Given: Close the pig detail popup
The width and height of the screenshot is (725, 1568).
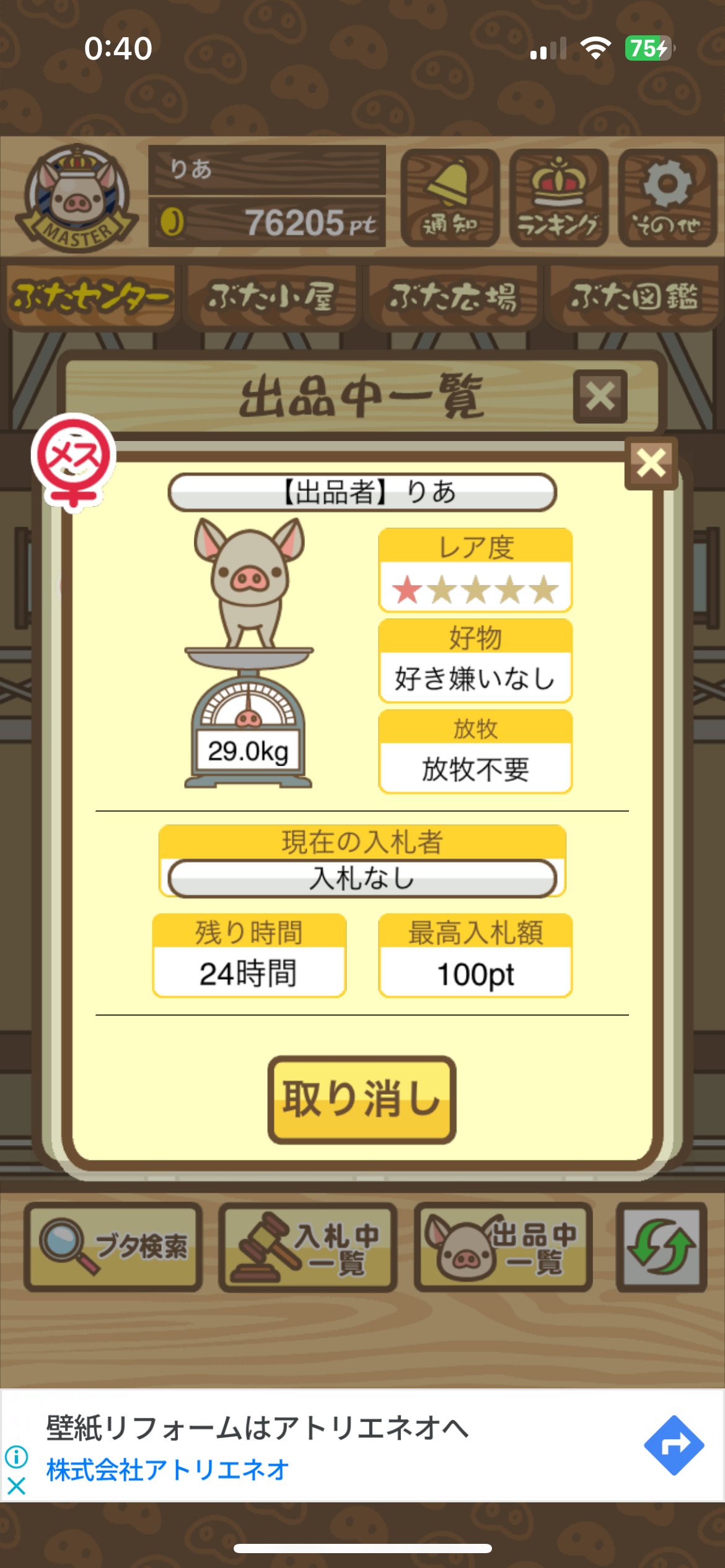Looking at the screenshot, I should [651, 463].
